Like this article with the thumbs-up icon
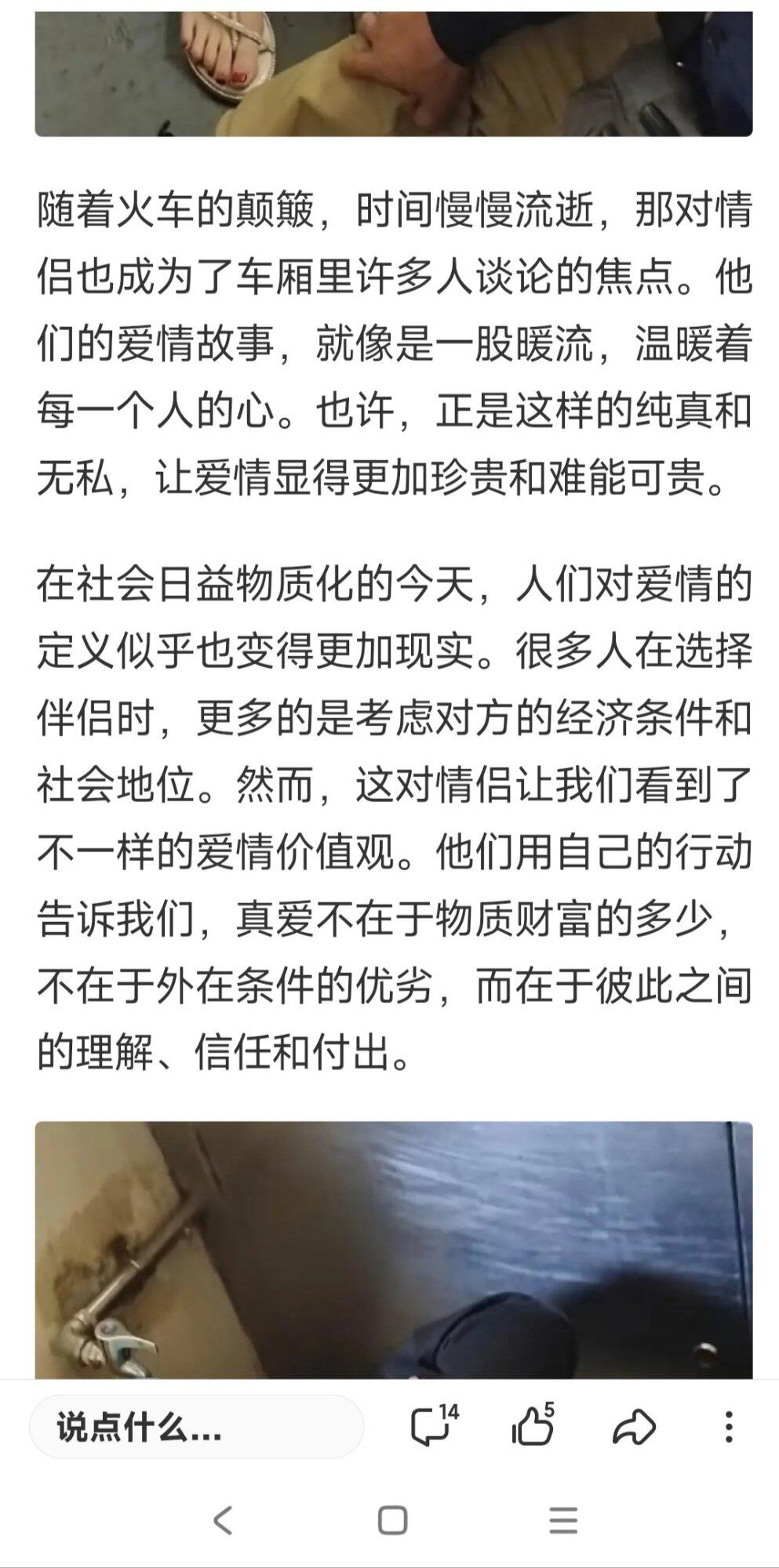This screenshot has width=779, height=1568. 532,1426
